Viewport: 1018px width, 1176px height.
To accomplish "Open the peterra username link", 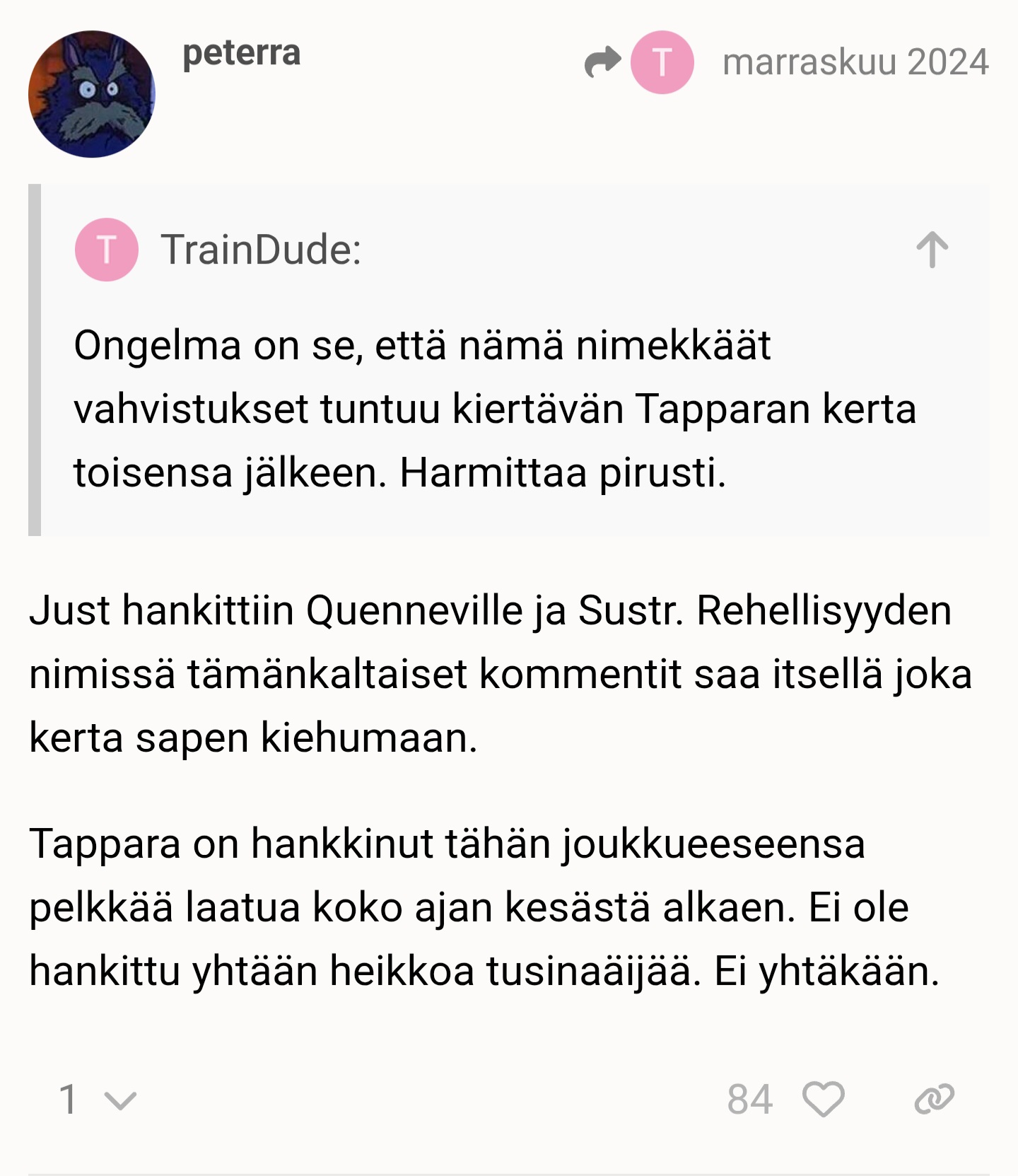I will [x=241, y=53].
